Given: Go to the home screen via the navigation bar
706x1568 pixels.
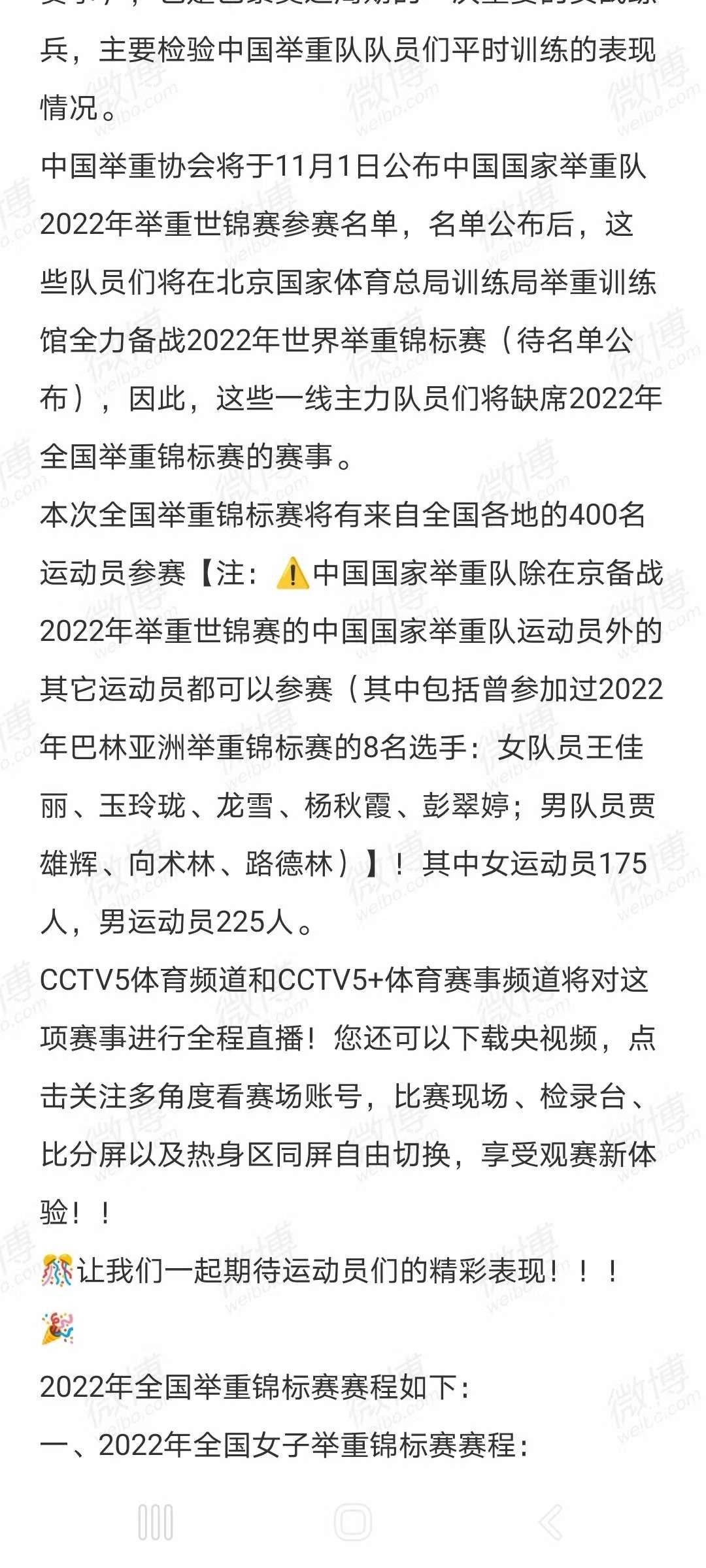Looking at the screenshot, I should 353,1522.
